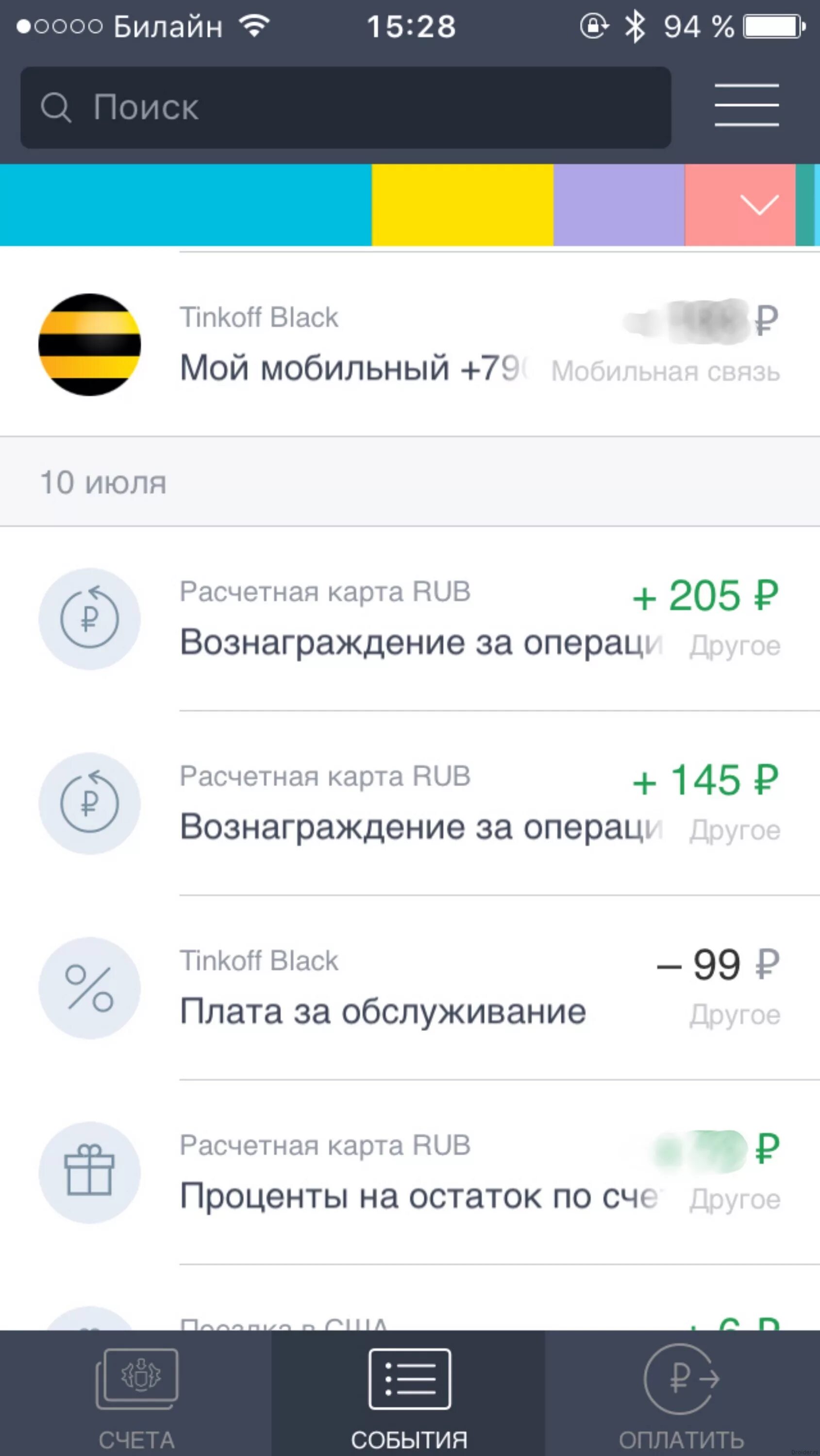Open the +205 ₽ reward transaction
The height and width of the screenshot is (1456, 820).
tap(410, 618)
